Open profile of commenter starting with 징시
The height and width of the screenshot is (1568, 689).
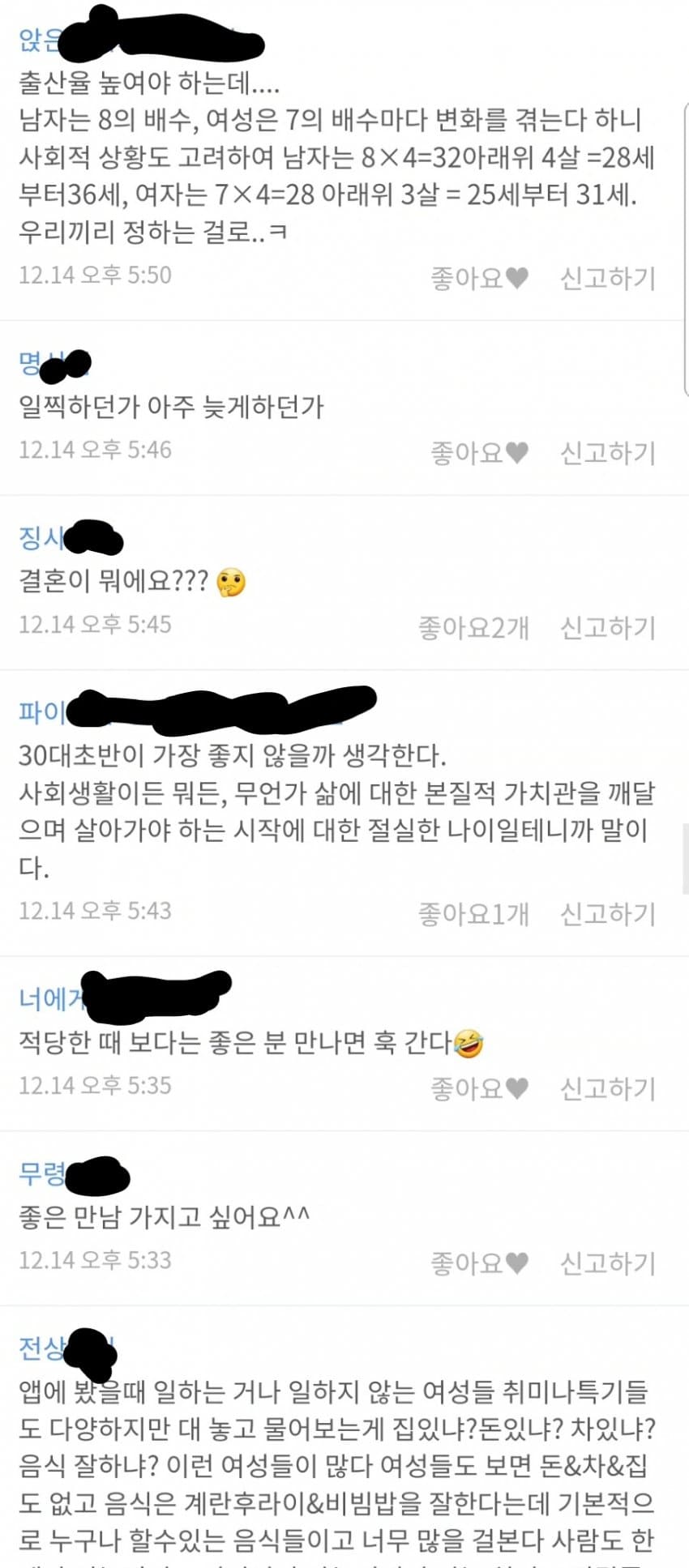click(71, 537)
